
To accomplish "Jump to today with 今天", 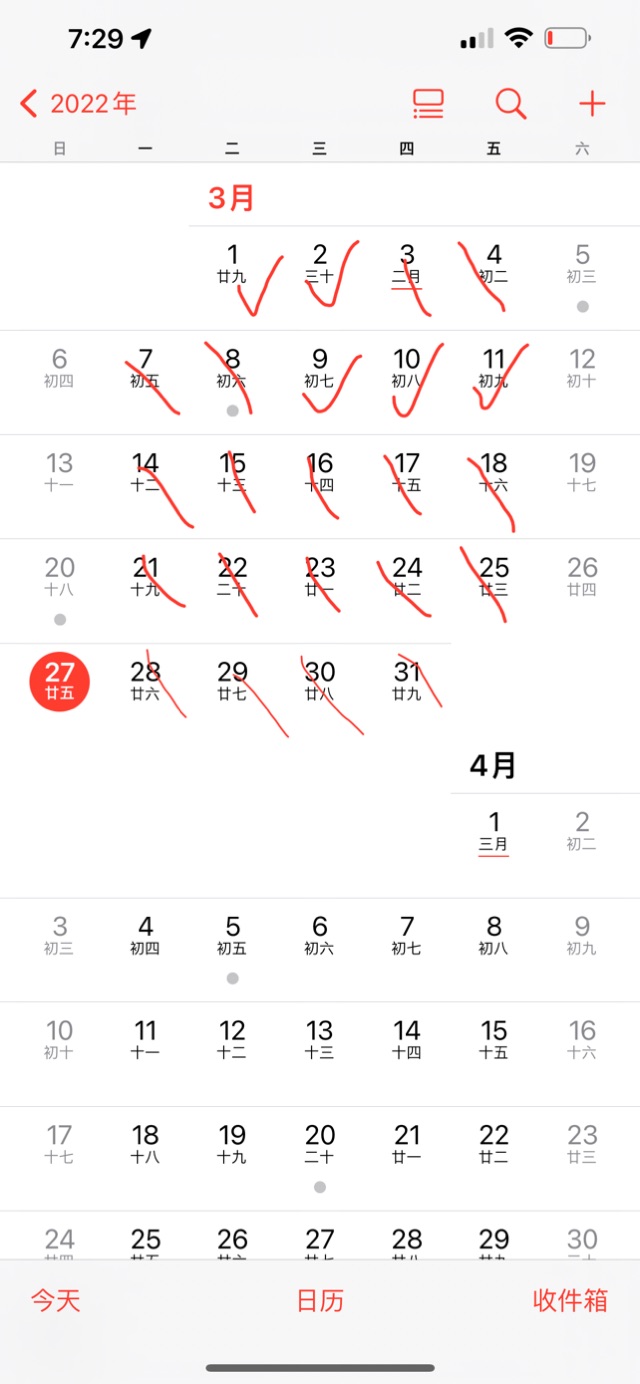I will [55, 1300].
